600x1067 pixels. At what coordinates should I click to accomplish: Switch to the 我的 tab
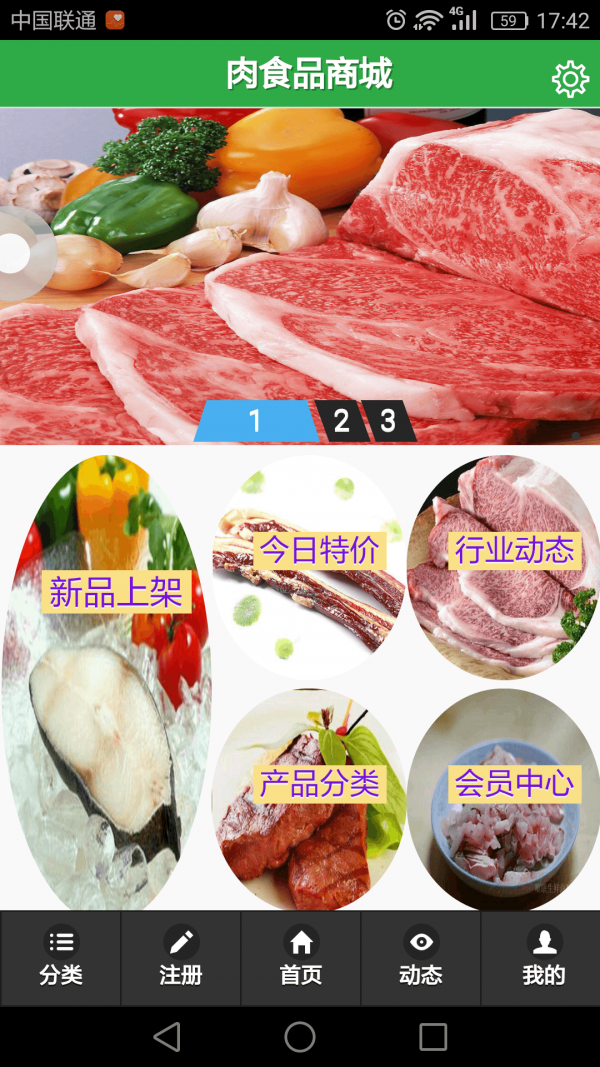(543, 958)
